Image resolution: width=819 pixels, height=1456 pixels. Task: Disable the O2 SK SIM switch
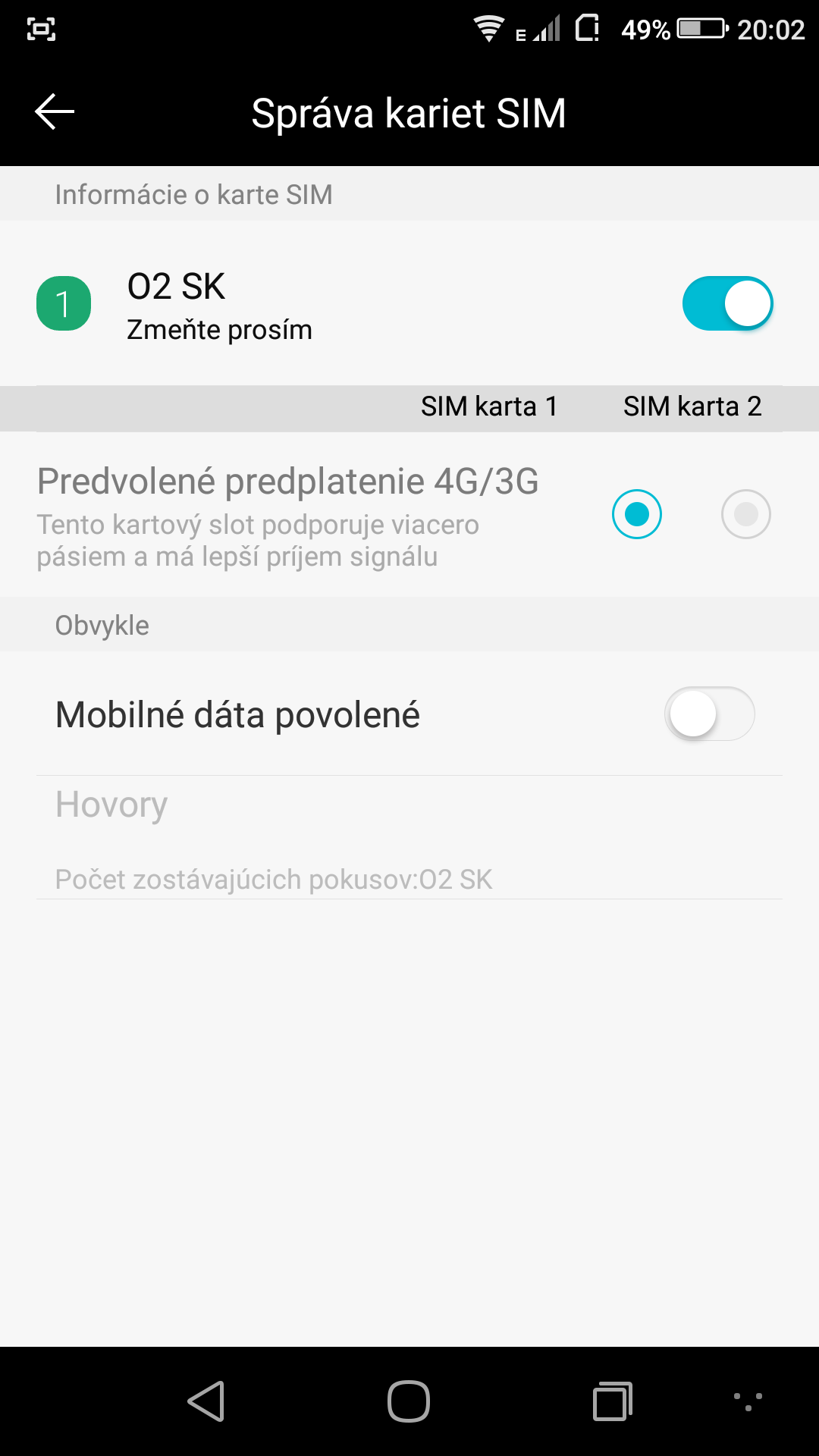(x=728, y=303)
